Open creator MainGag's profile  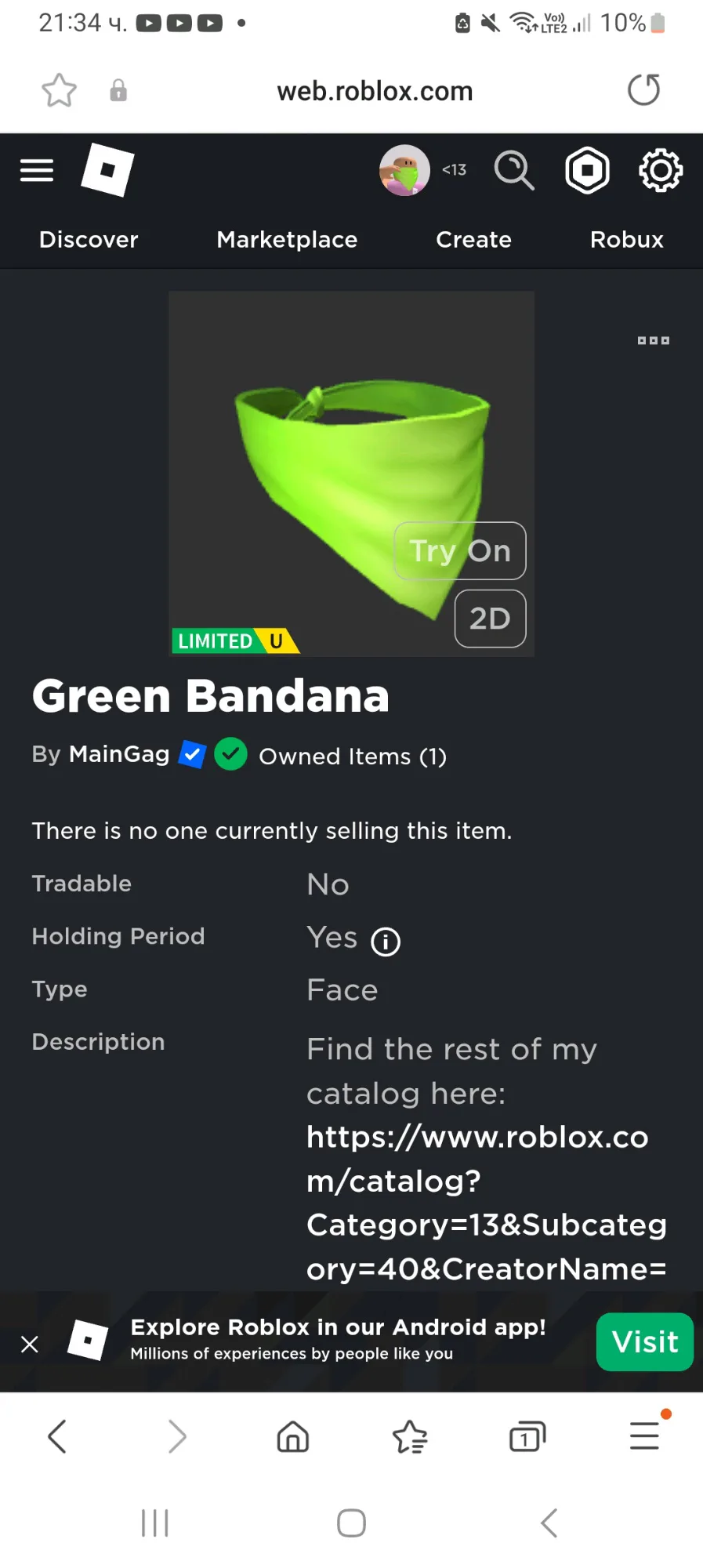click(119, 754)
